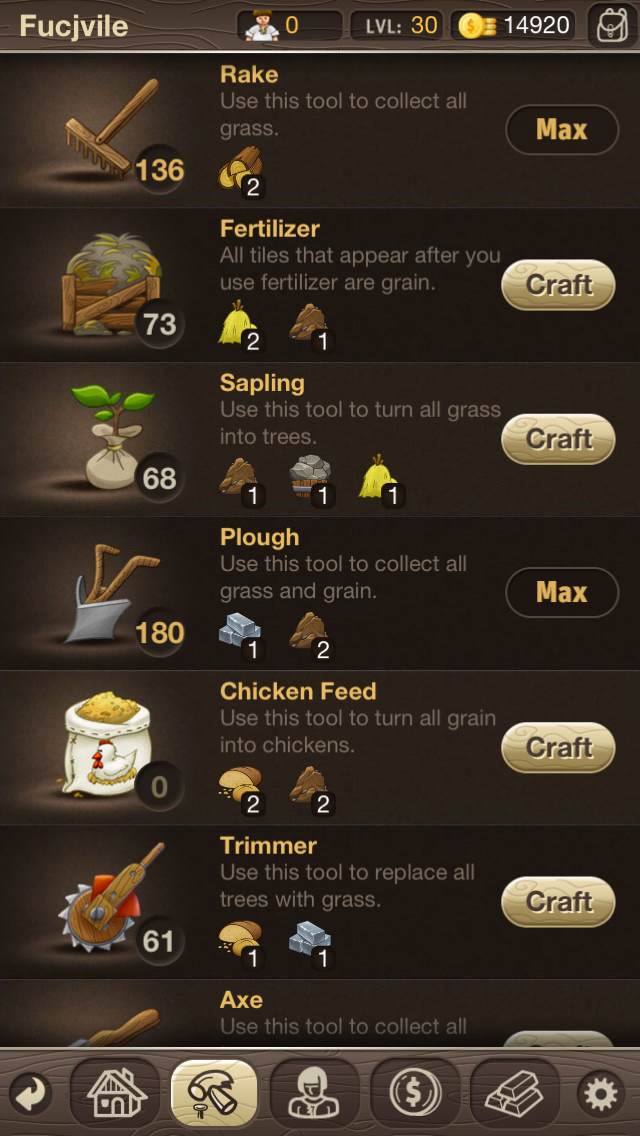Open the coin shop tab
Screen dimensions: 640x1136
414,1094
